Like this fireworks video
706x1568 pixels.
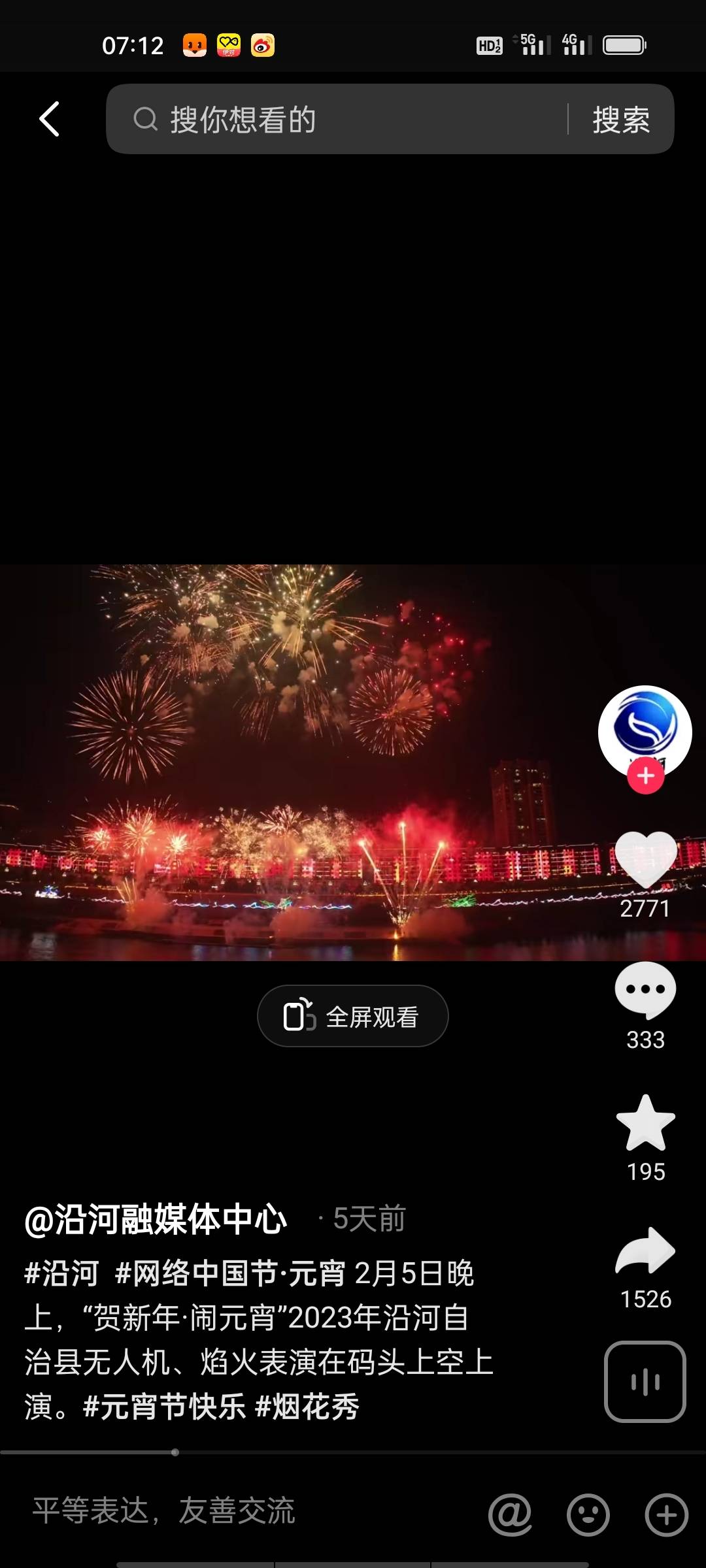click(x=645, y=860)
